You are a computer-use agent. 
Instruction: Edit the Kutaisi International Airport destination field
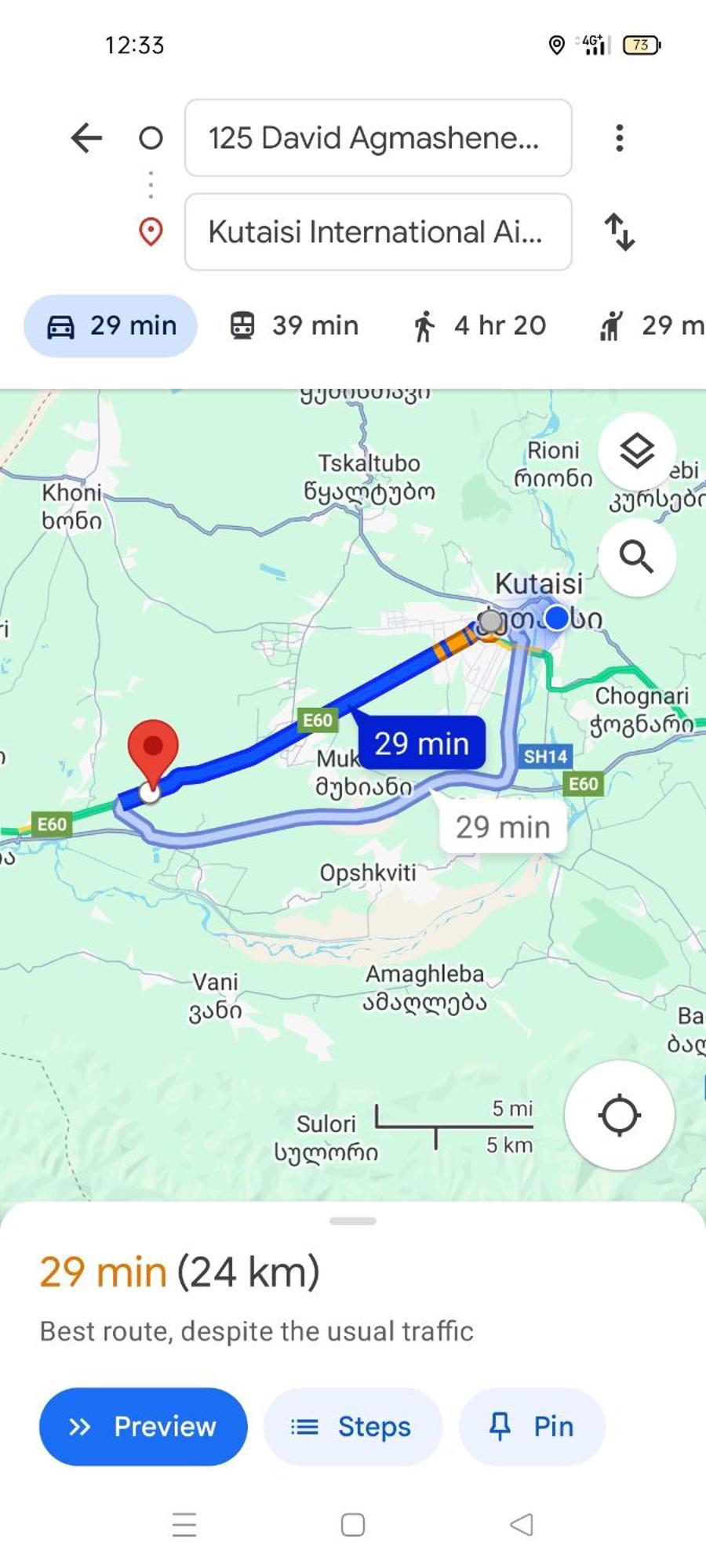[377, 232]
